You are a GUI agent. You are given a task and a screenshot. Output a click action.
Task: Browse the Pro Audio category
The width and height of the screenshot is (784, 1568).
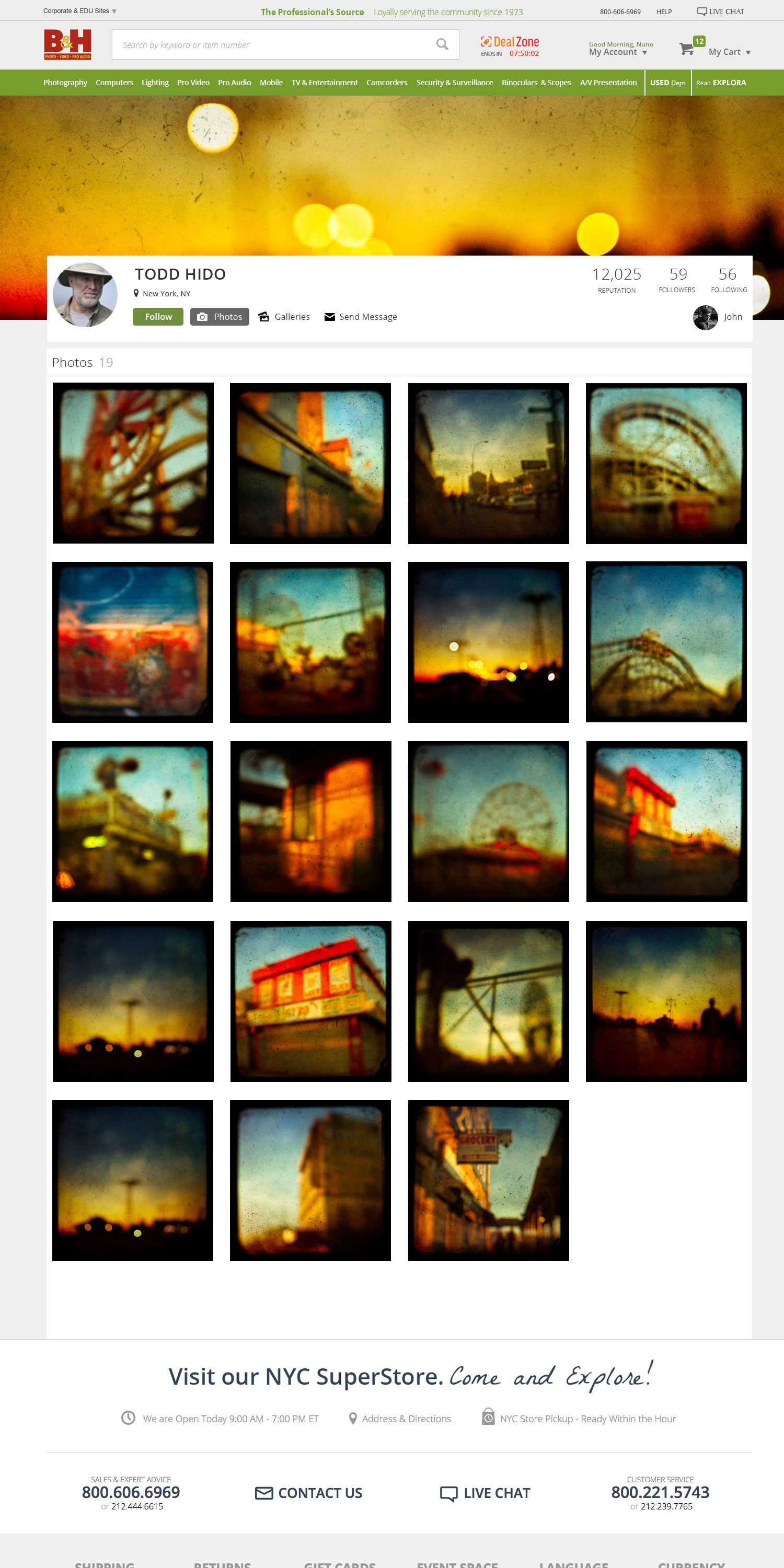(x=234, y=82)
